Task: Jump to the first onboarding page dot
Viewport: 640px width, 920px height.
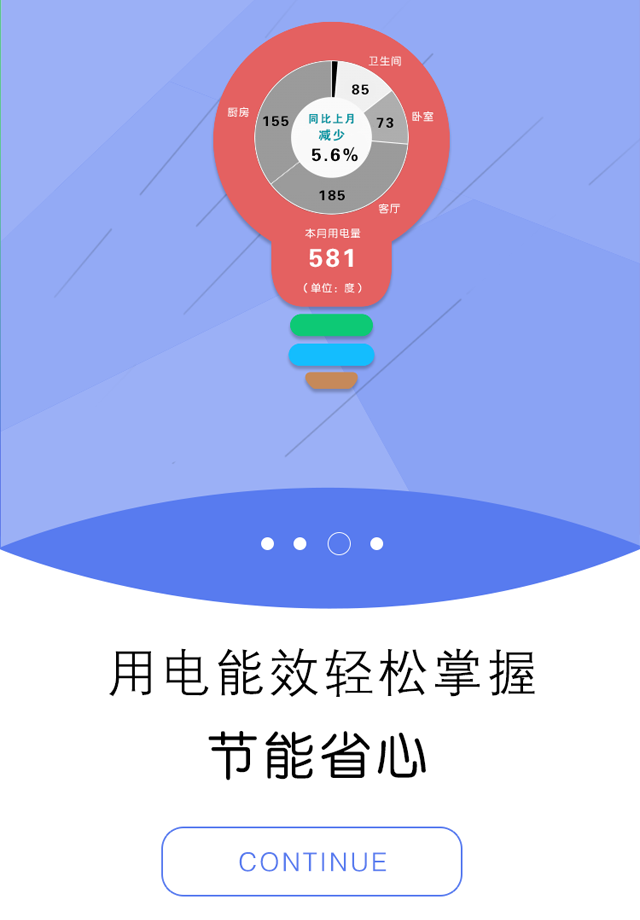Action: [267, 544]
